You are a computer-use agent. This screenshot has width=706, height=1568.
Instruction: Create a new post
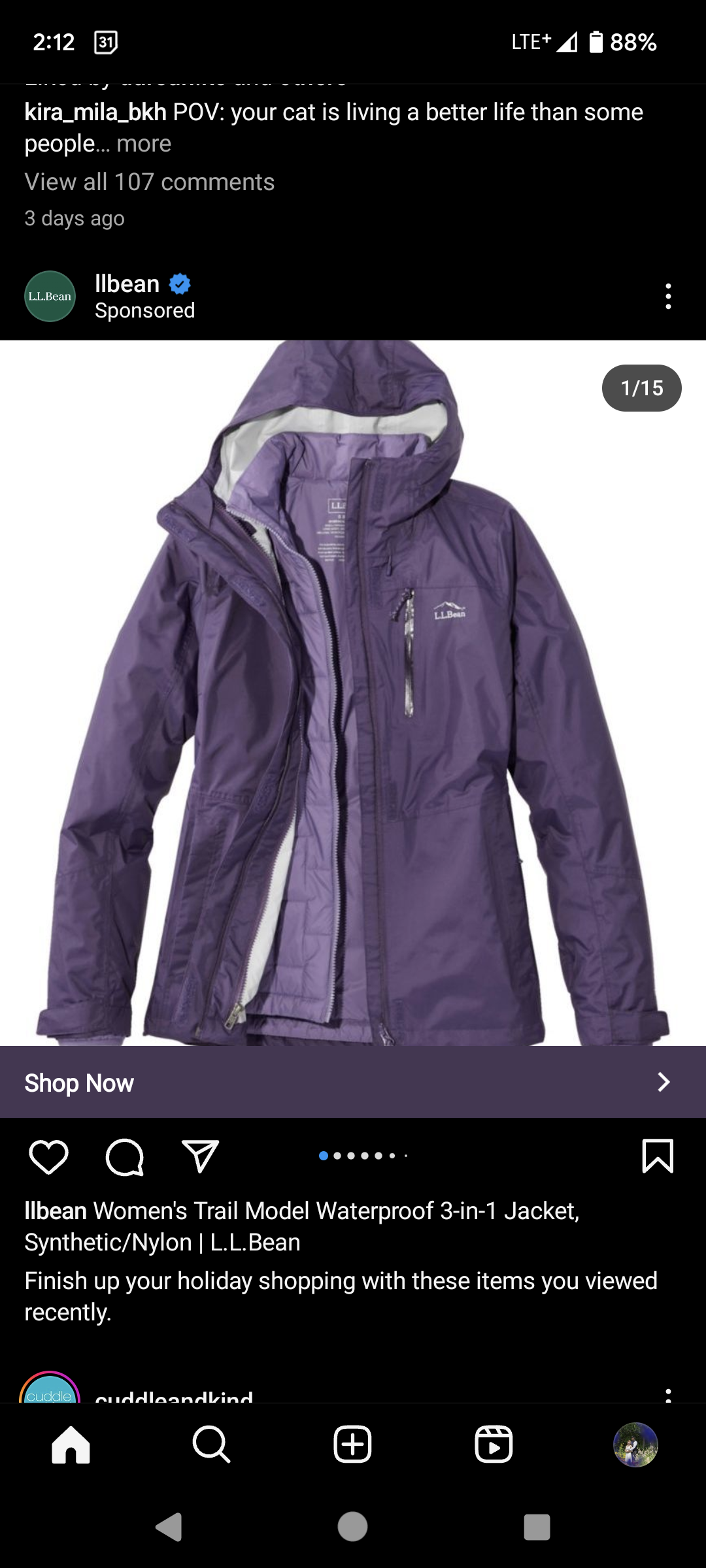click(353, 1445)
